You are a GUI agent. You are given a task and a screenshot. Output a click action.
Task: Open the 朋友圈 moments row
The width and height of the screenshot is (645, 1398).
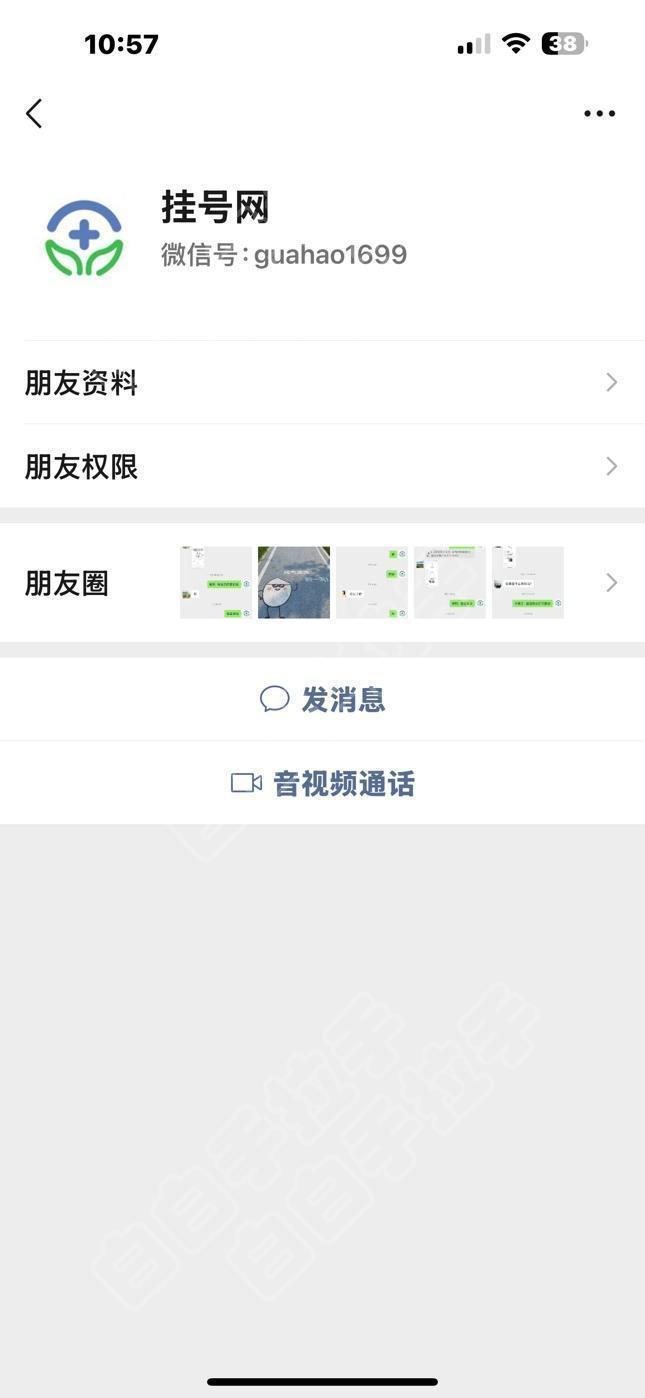tap(322, 583)
